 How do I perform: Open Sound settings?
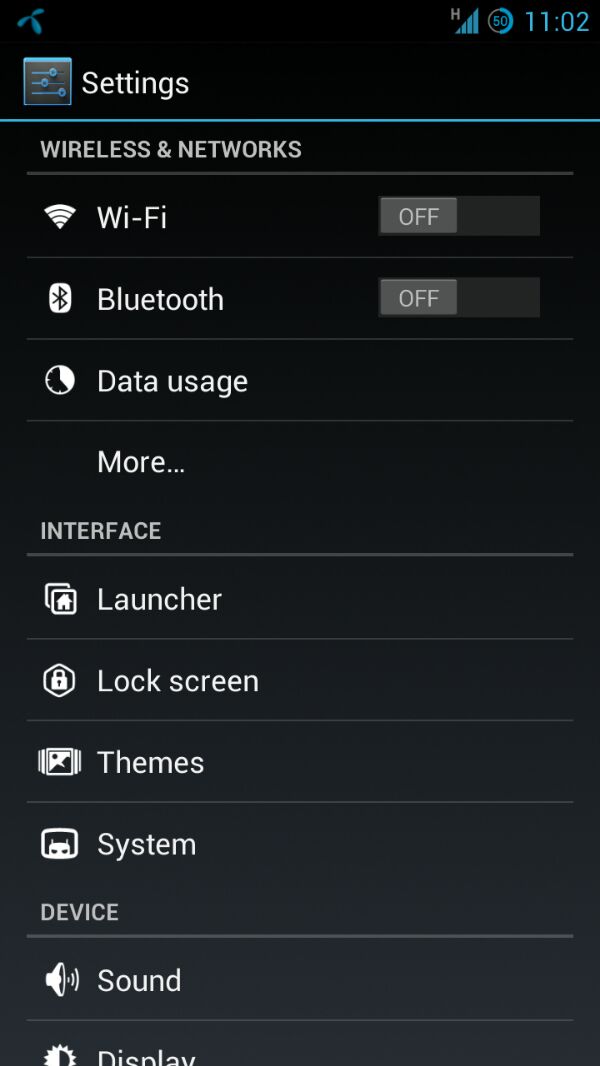300,980
